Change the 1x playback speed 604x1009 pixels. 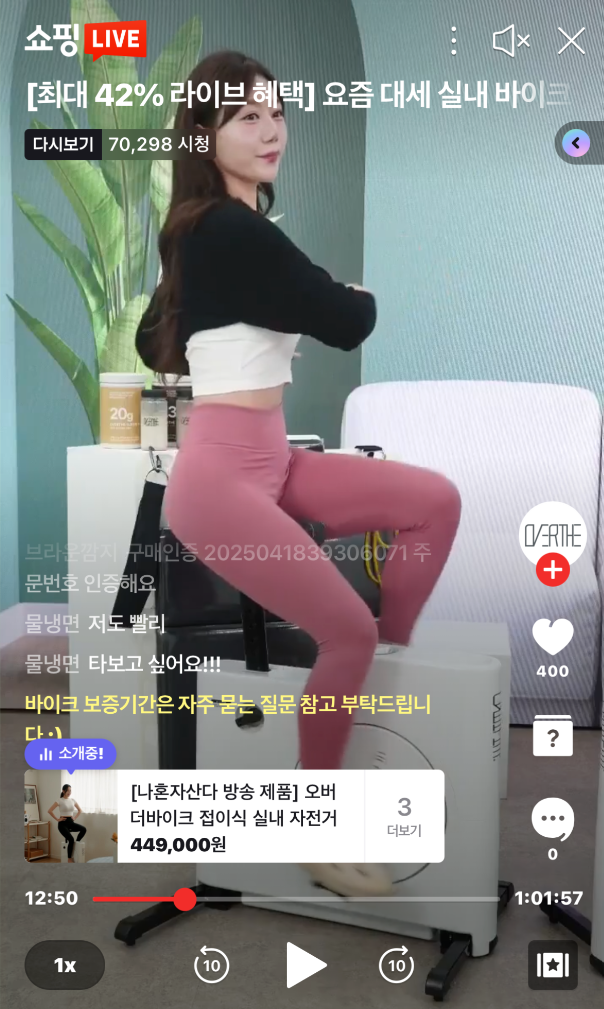[65, 965]
